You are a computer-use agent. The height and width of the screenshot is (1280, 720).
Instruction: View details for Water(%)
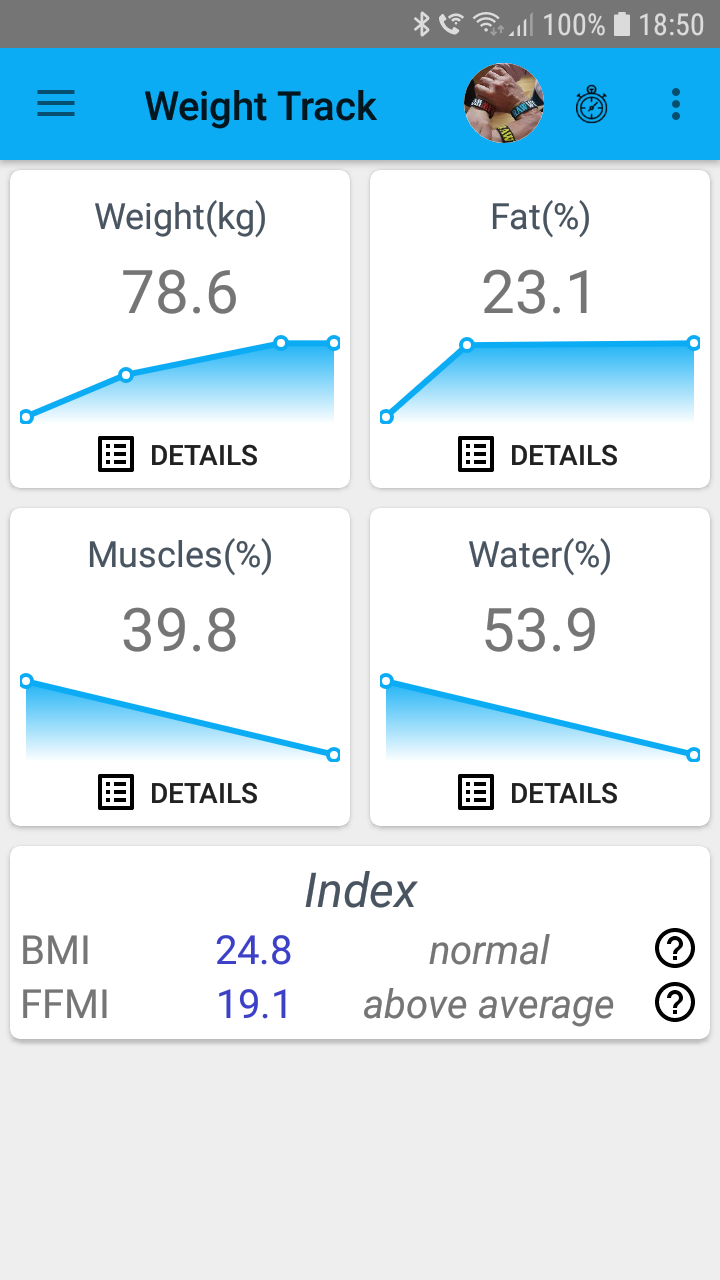(540, 793)
